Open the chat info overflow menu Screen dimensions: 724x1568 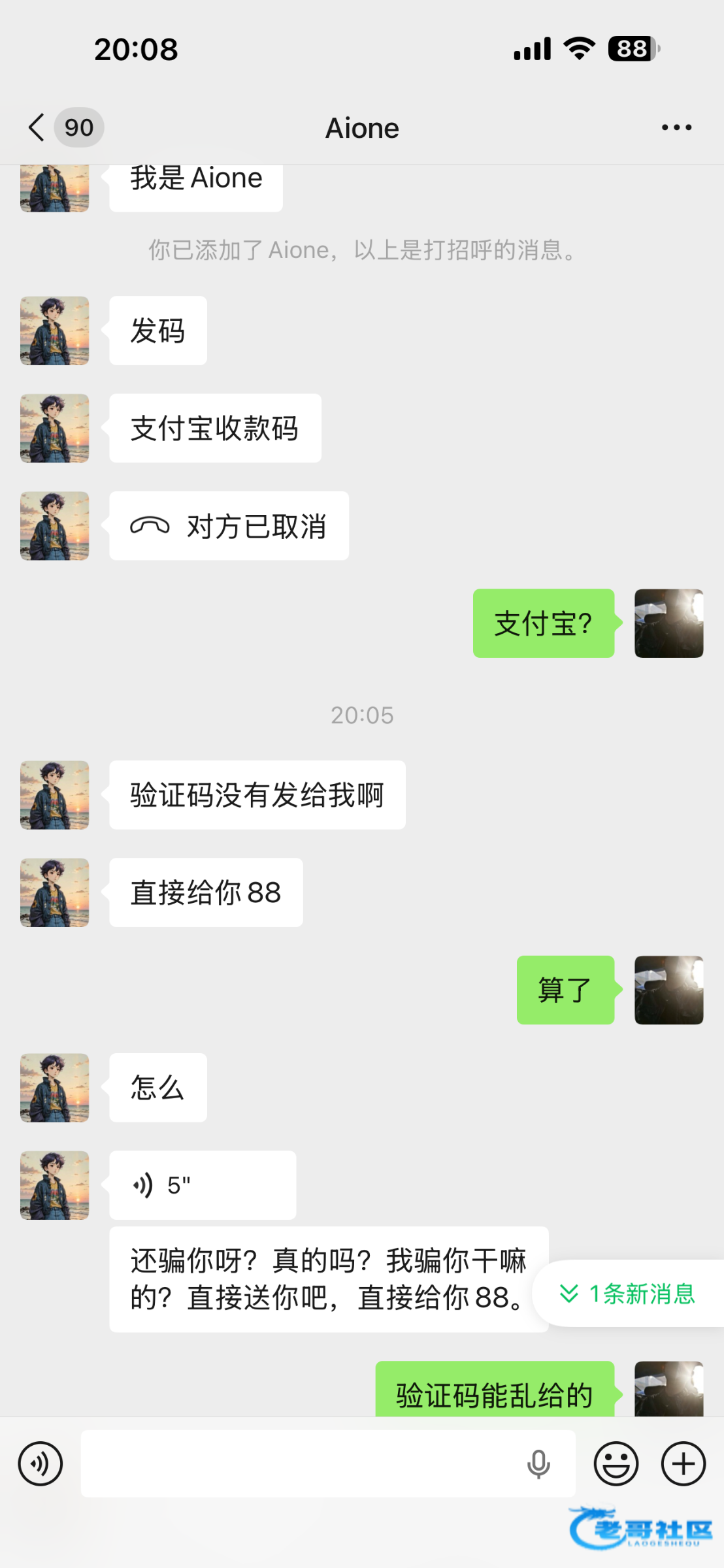(676, 127)
